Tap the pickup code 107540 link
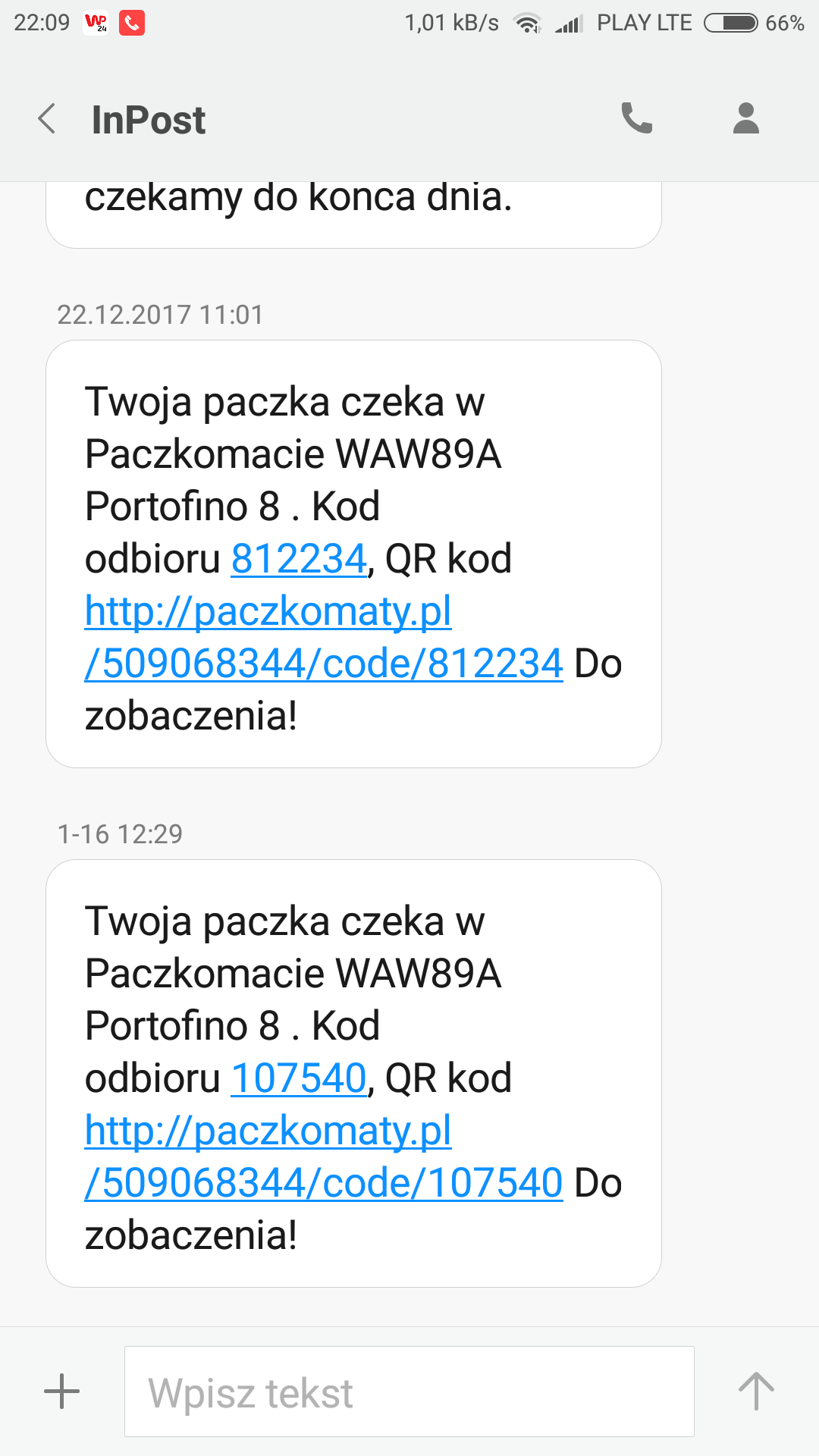819x1456 pixels. coord(299,1078)
